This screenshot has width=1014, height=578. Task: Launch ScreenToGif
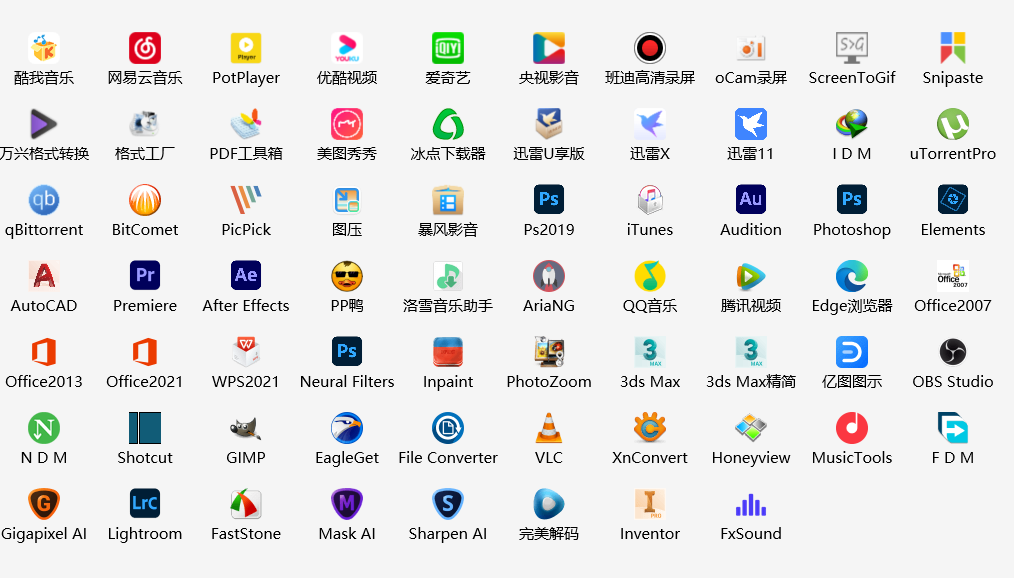coord(852,48)
